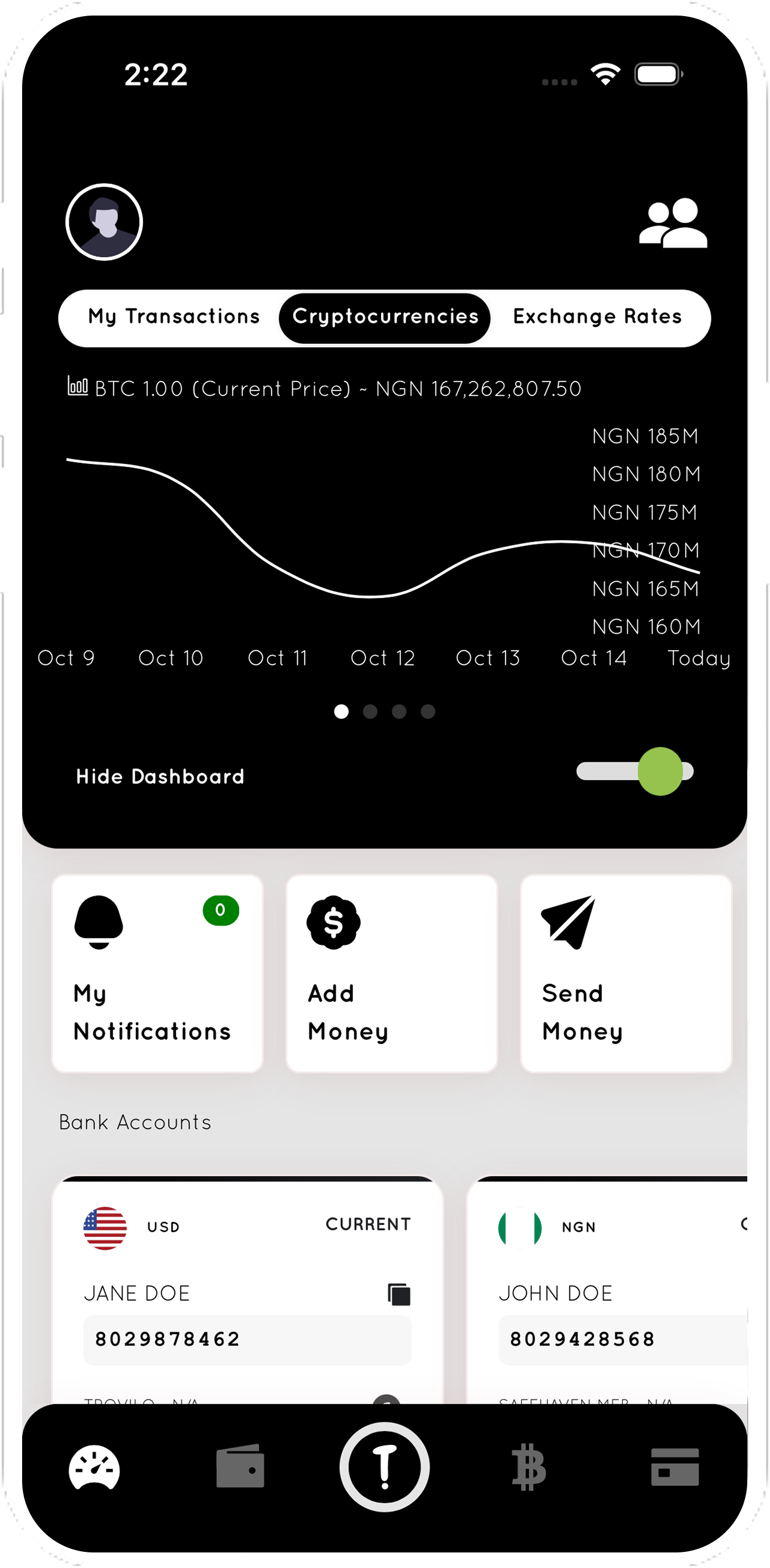Open the profile avatar picture
The height and width of the screenshot is (1568, 770).
104,221
